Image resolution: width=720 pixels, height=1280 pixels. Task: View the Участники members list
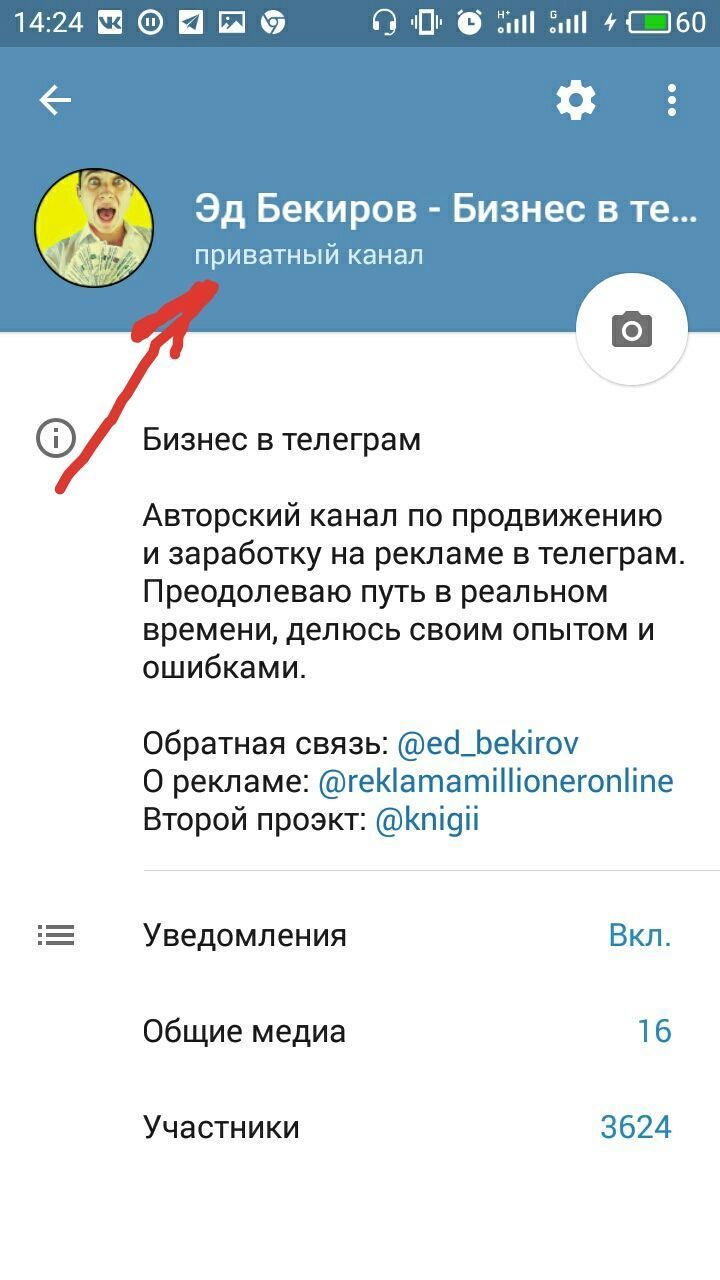point(400,1127)
